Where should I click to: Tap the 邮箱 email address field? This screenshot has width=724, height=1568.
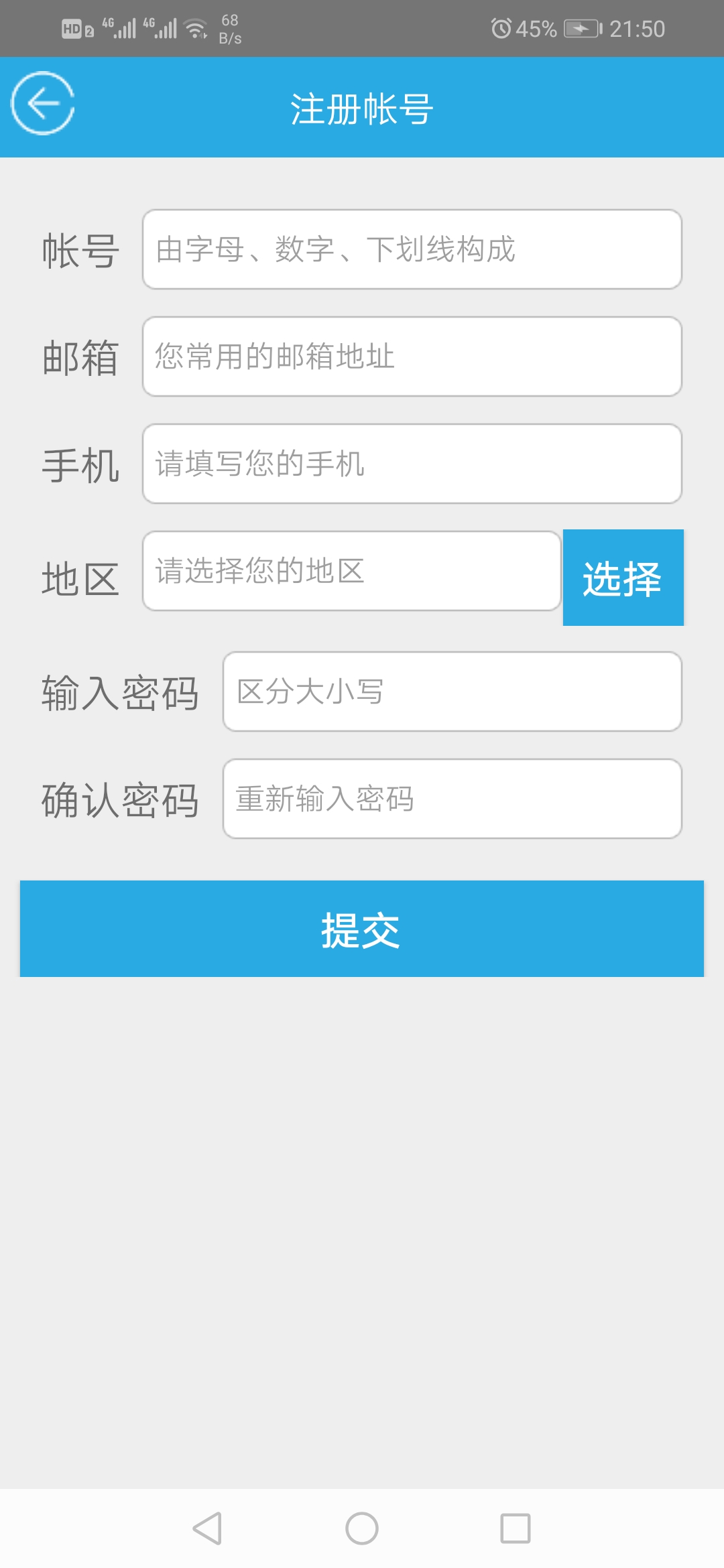pos(412,356)
